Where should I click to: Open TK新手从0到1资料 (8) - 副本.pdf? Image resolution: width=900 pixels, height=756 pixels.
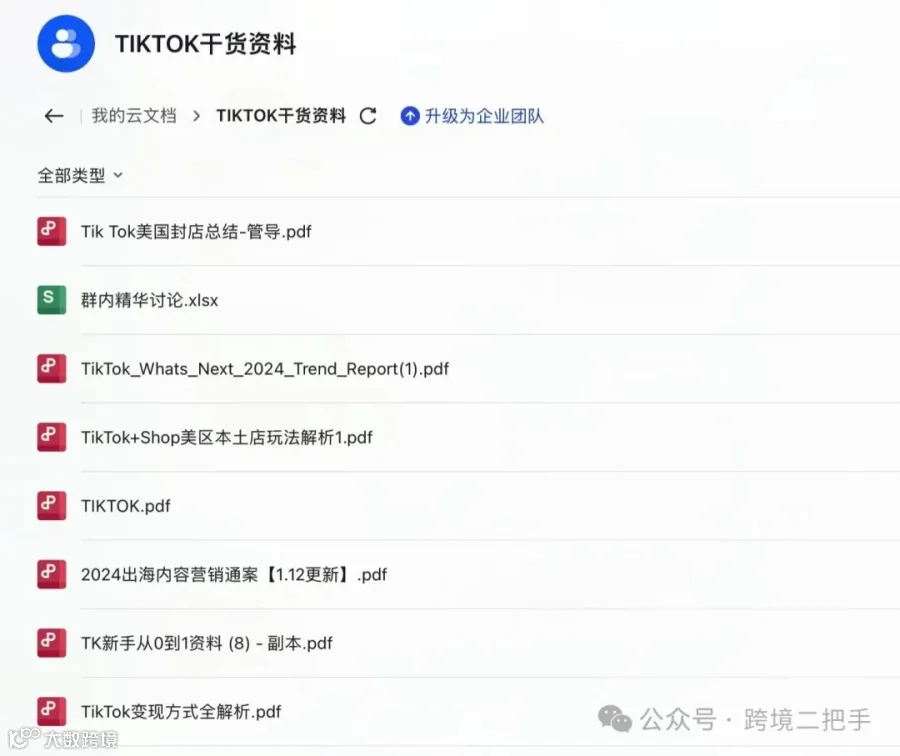468,643
